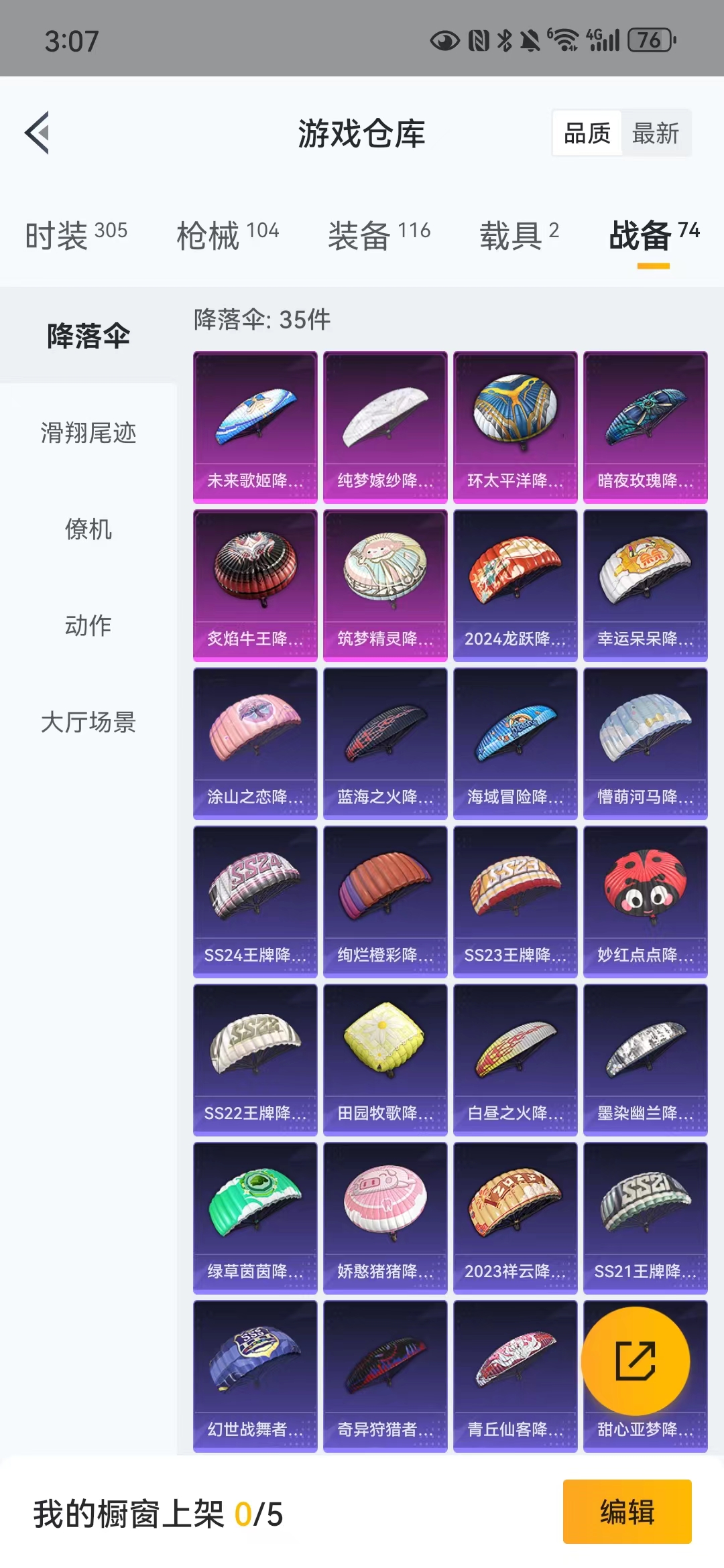Select the 降落伞 category
The height and width of the screenshot is (1568, 724).
tap(88, 336)
